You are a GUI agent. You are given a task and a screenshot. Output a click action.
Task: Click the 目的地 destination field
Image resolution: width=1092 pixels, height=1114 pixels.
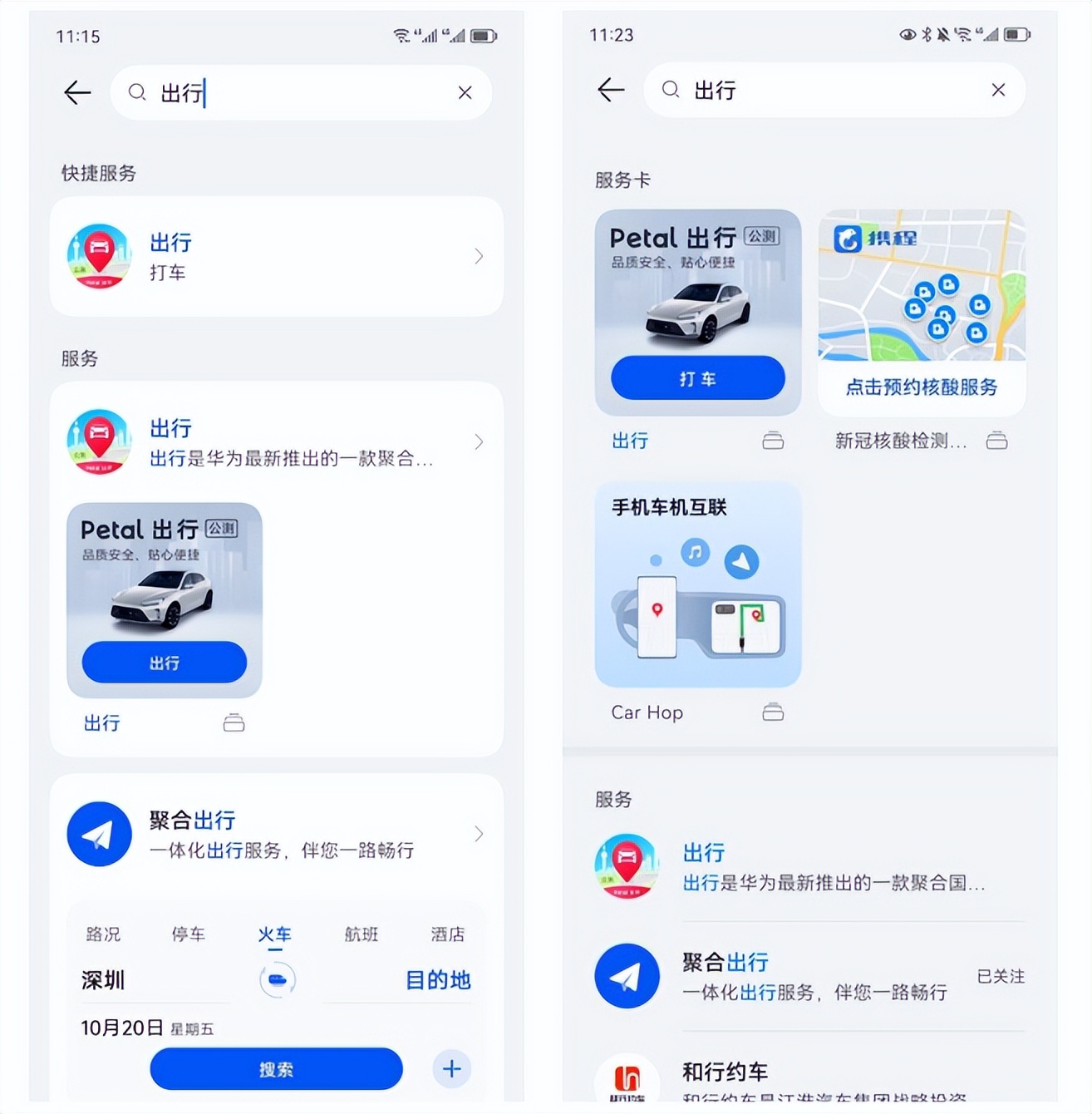(438, 981)
